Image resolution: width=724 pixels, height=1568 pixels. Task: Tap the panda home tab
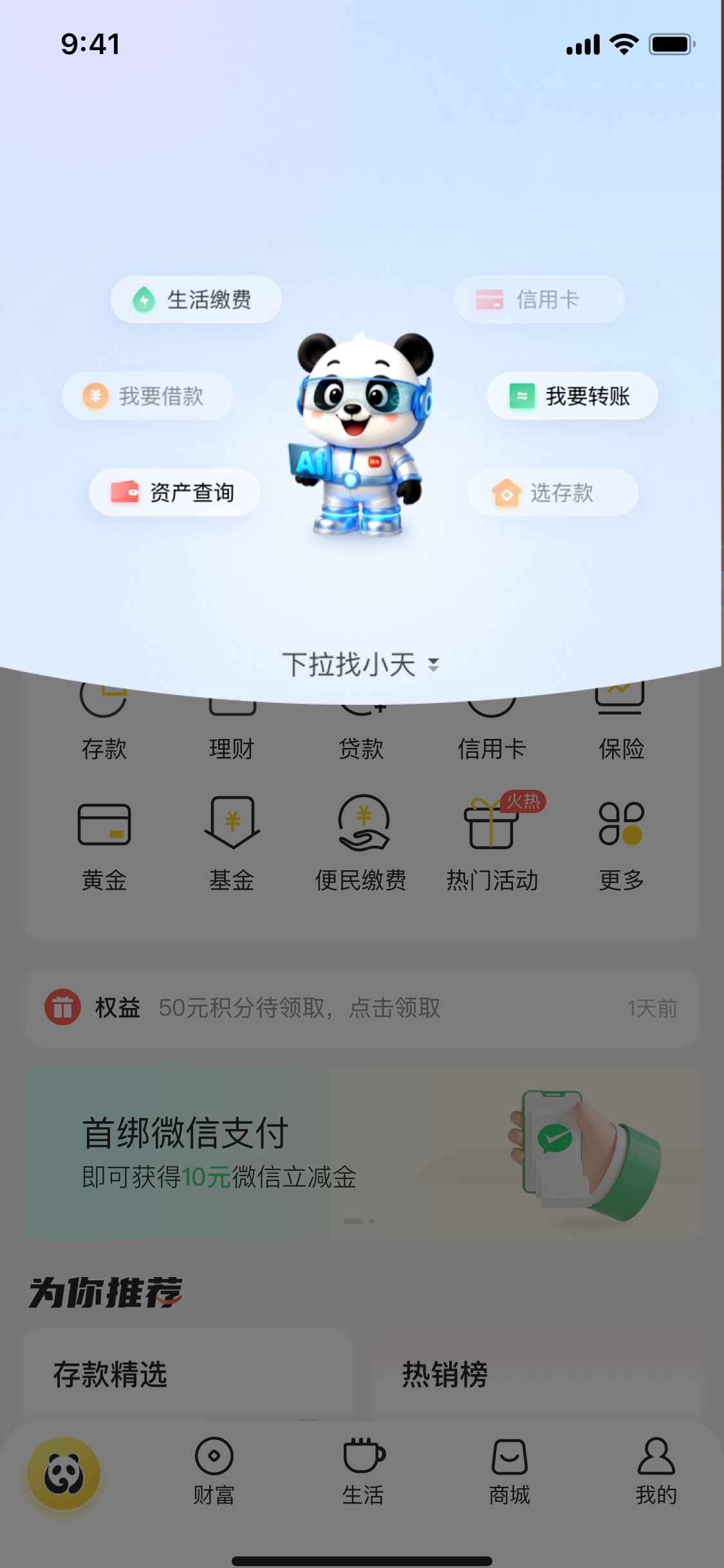[64, 1473]
